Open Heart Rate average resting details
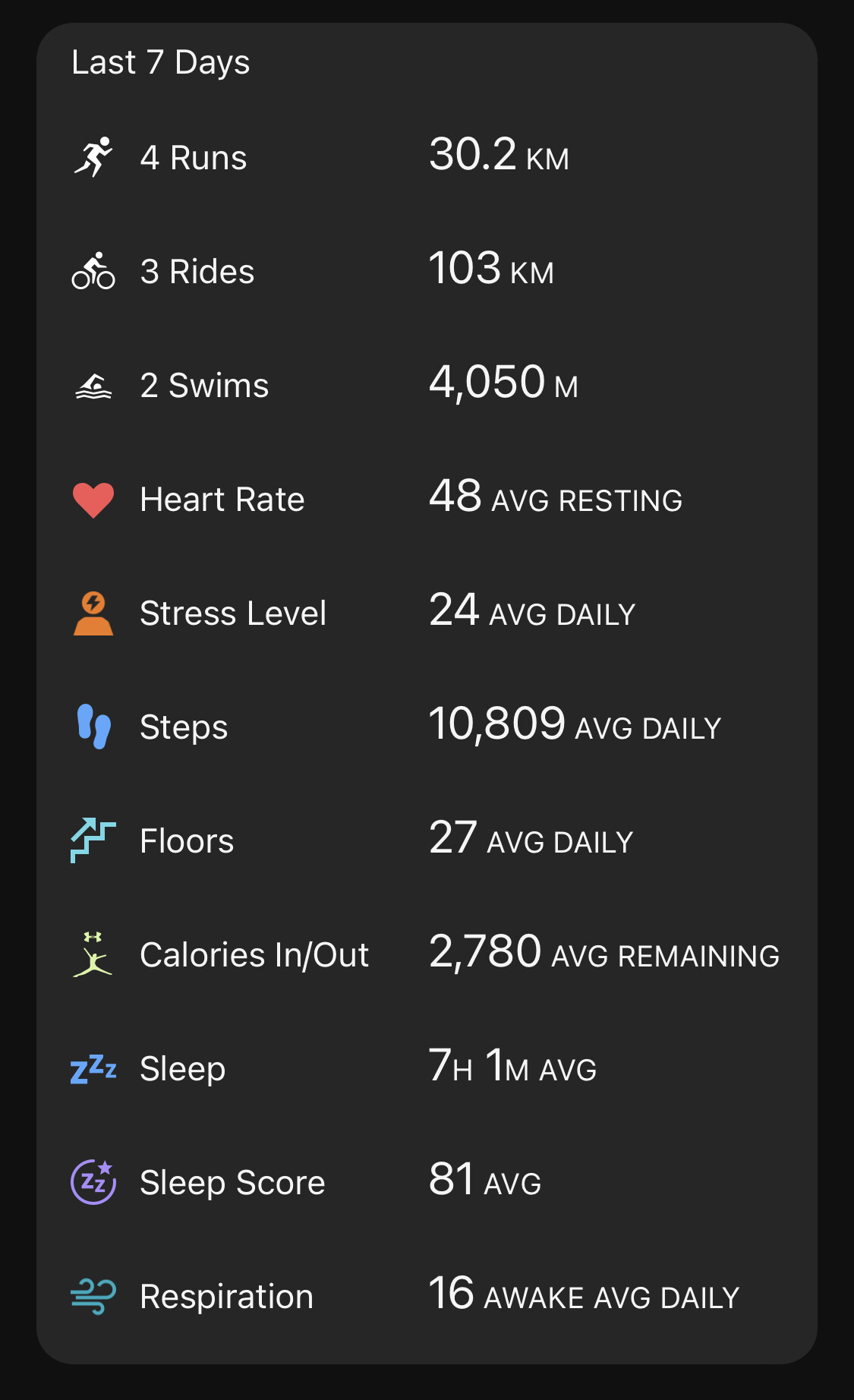Image resolution: width=854 pixels, height=1400 pixels. click(427, 499)
